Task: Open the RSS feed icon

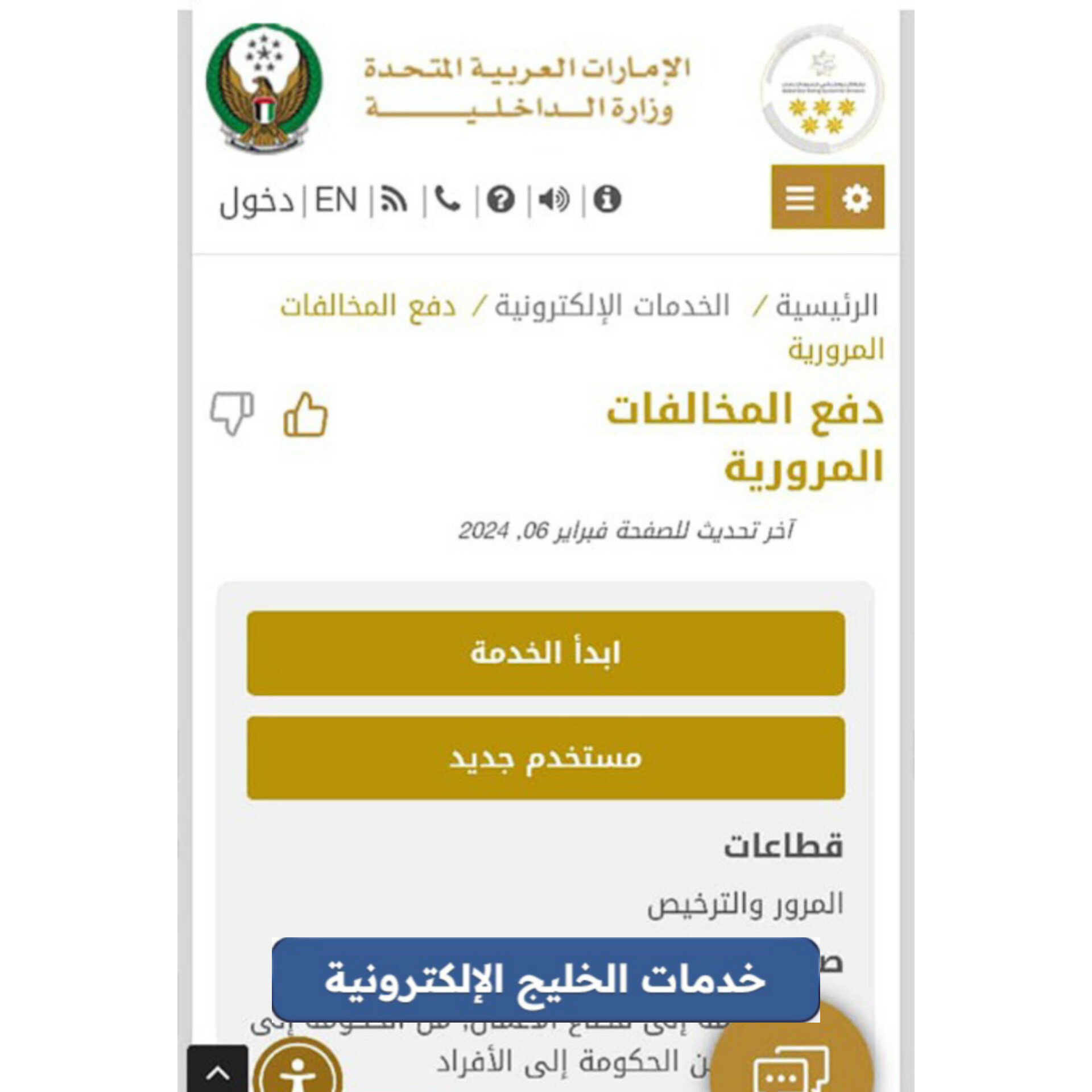Action: tap(394, 200)
